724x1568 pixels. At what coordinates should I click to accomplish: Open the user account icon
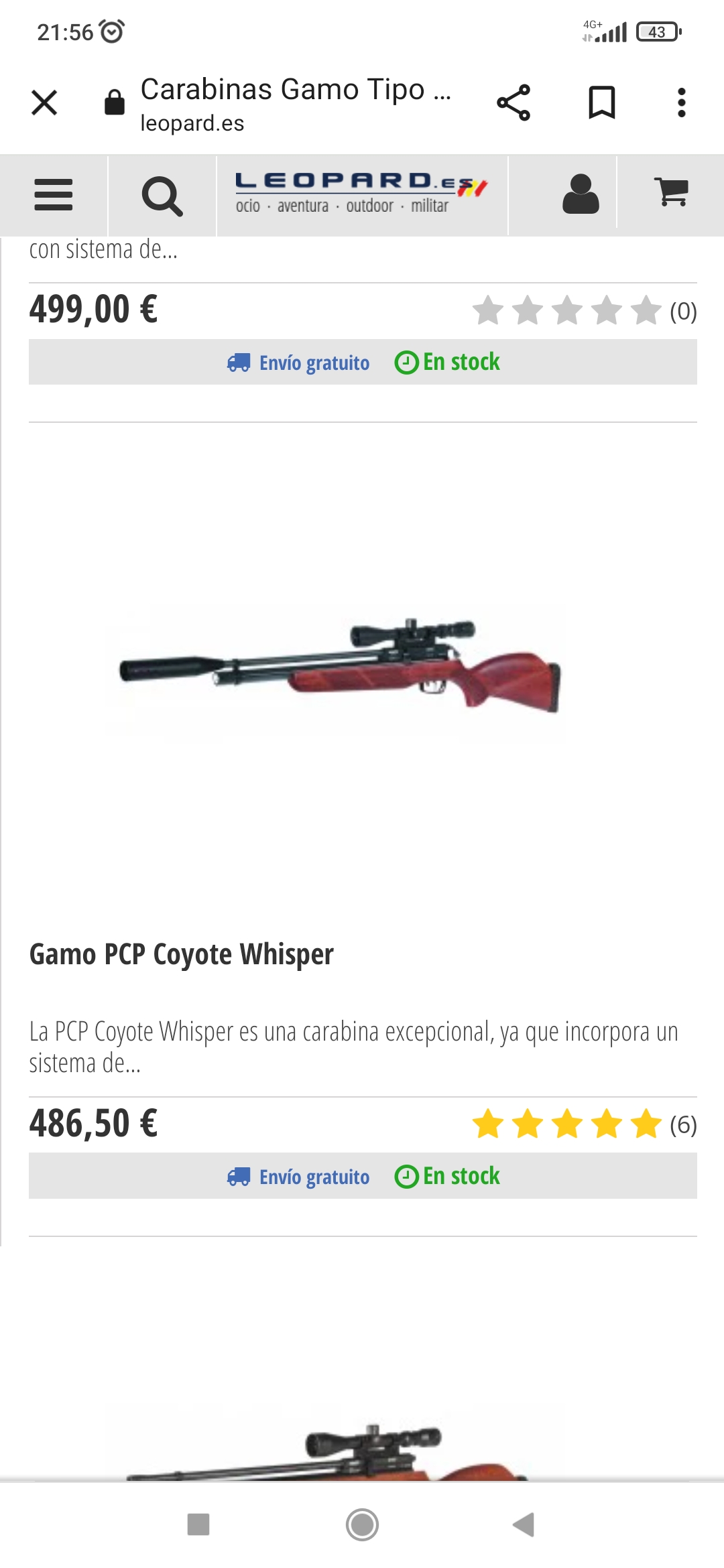(581, 194)
